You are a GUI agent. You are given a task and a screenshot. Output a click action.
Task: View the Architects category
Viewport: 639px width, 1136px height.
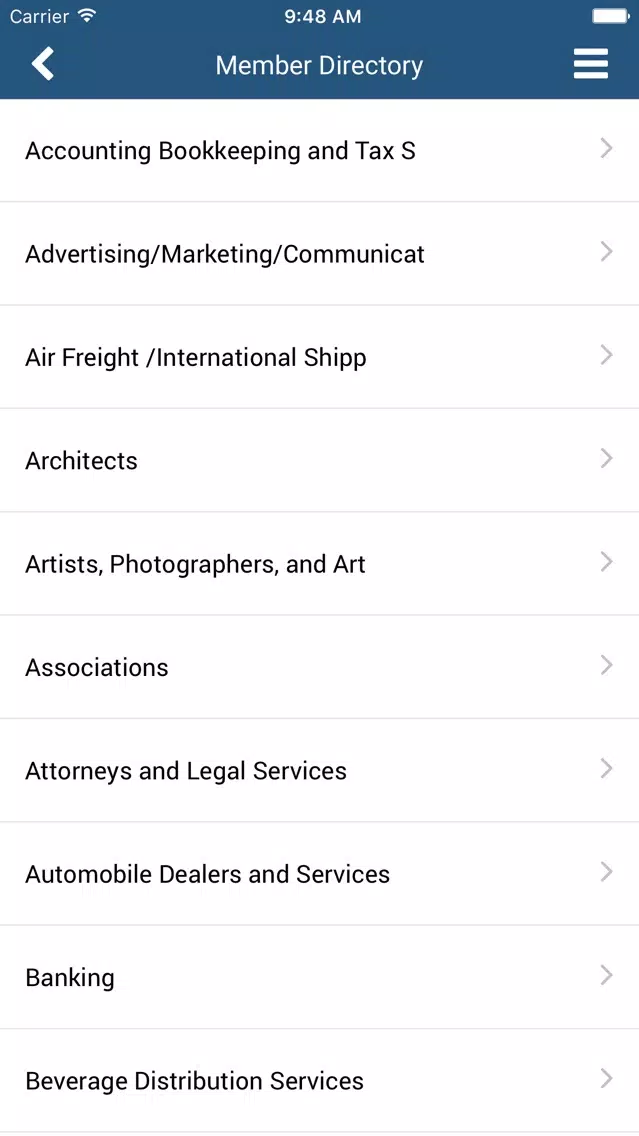click(x=320, y=461)
